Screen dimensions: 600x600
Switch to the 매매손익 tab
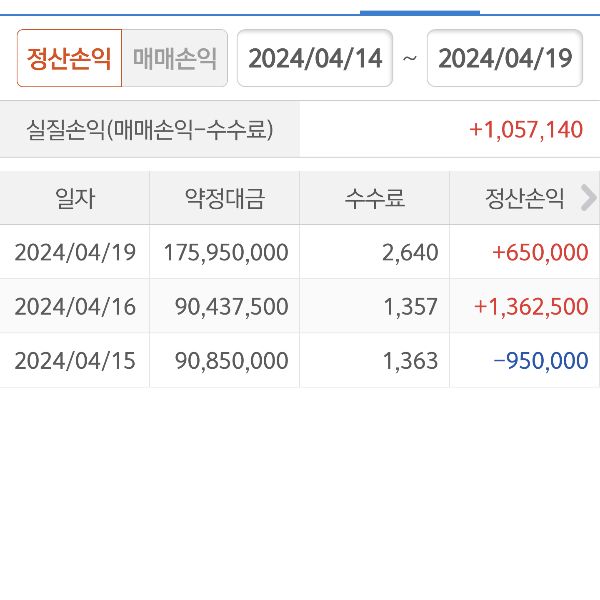click(x=175, y=58)
